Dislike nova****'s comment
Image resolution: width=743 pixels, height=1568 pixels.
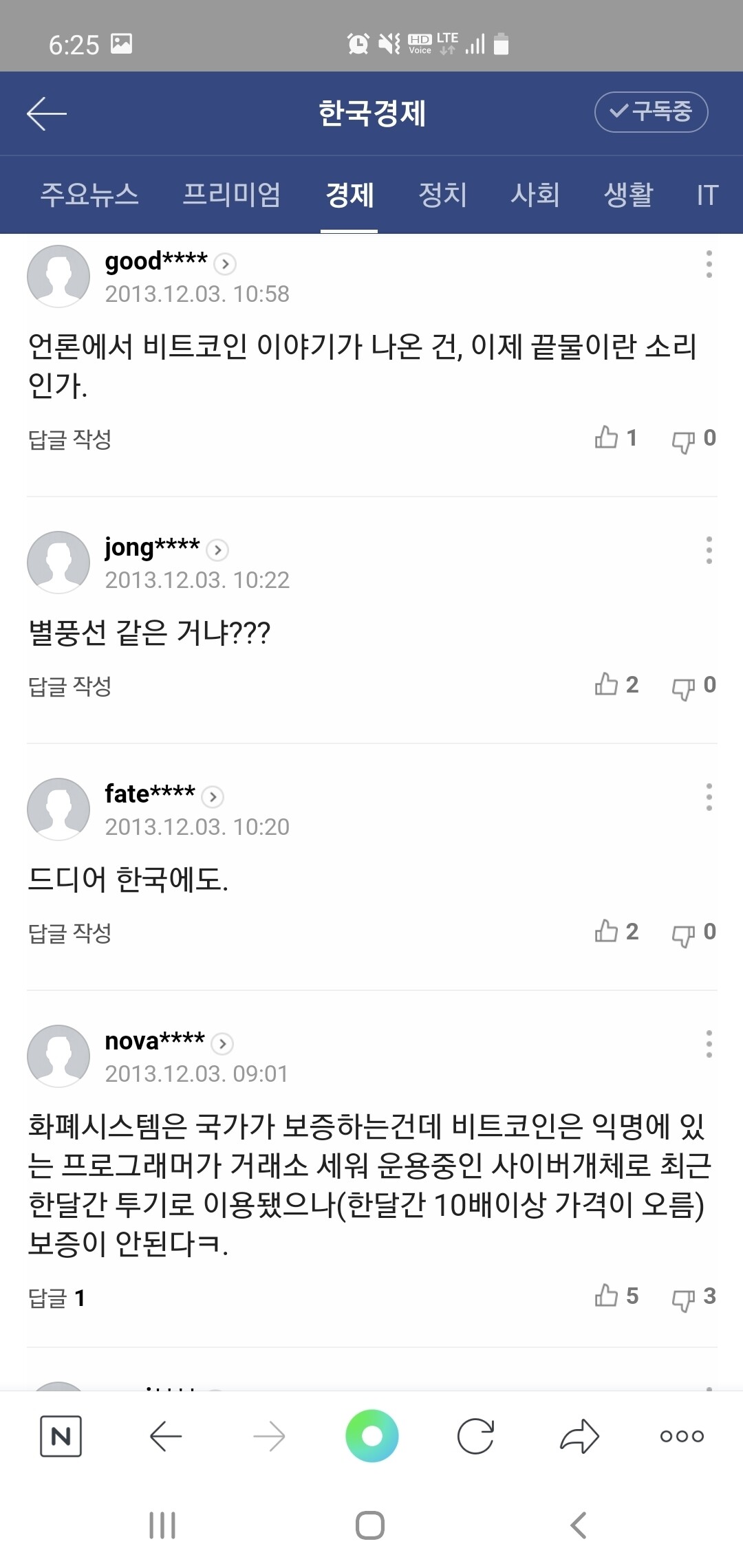(x=684, y=1296)
